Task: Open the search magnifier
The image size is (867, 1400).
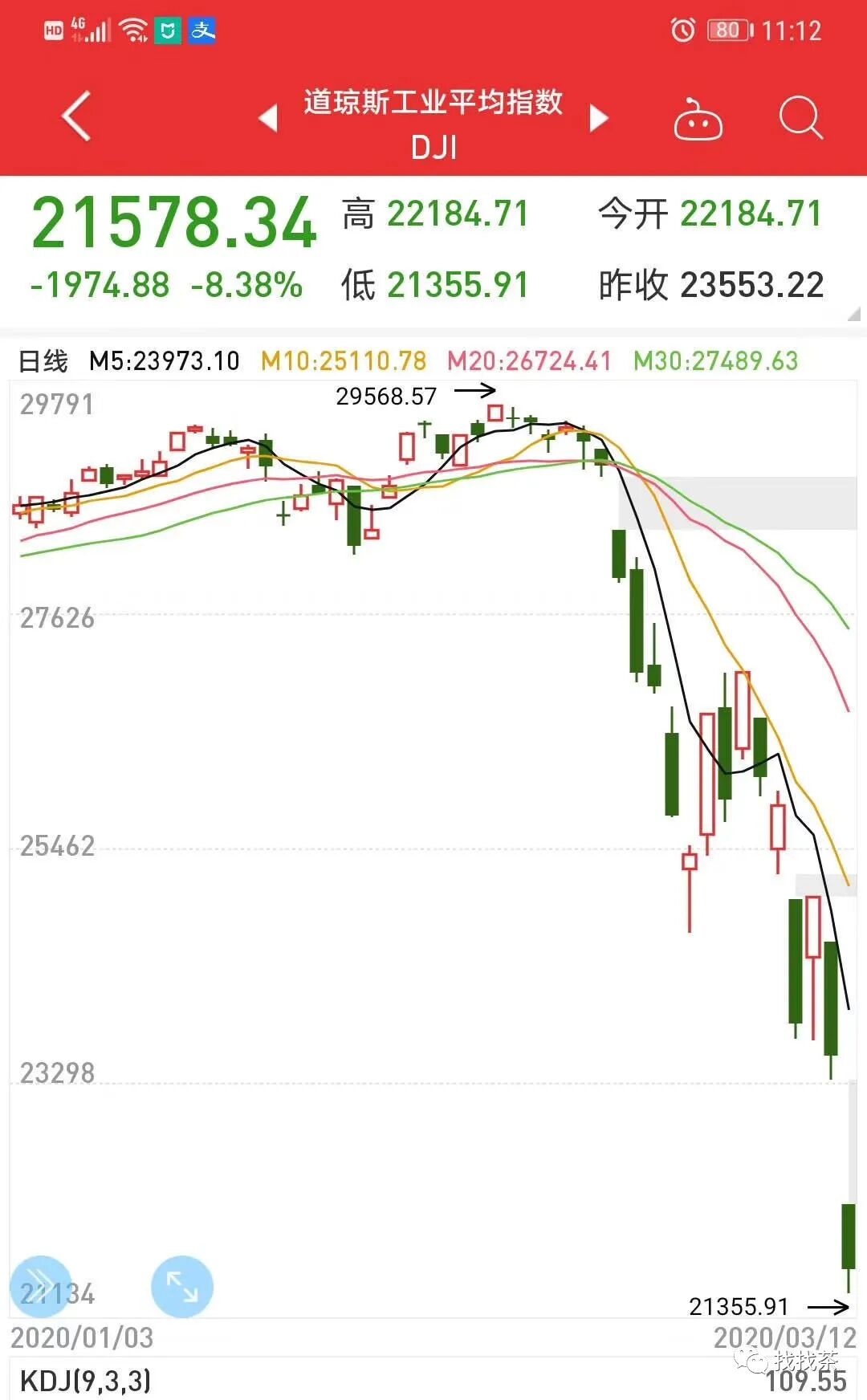Action: [801, 118]
